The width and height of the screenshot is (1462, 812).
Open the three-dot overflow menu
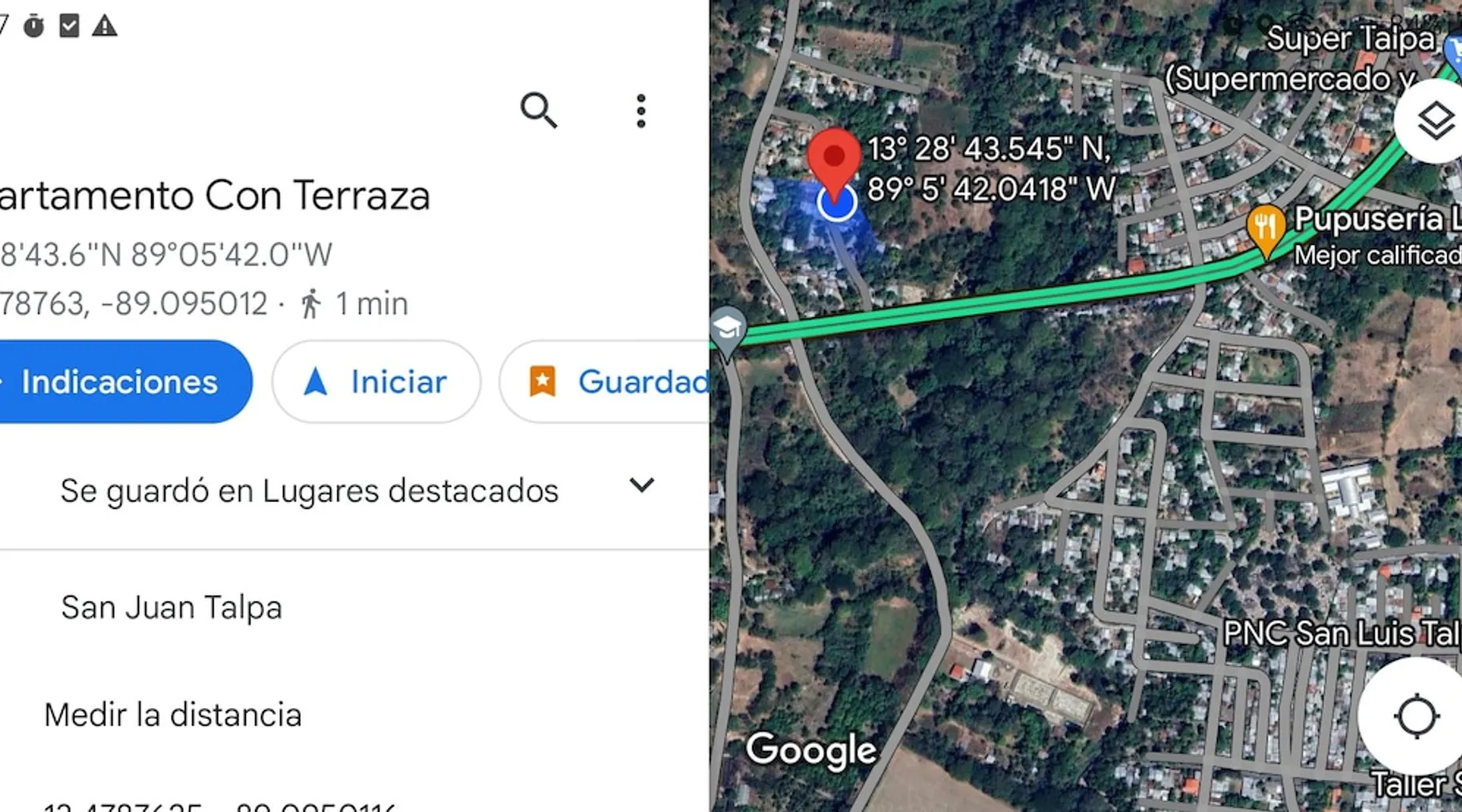pos(641,110)
